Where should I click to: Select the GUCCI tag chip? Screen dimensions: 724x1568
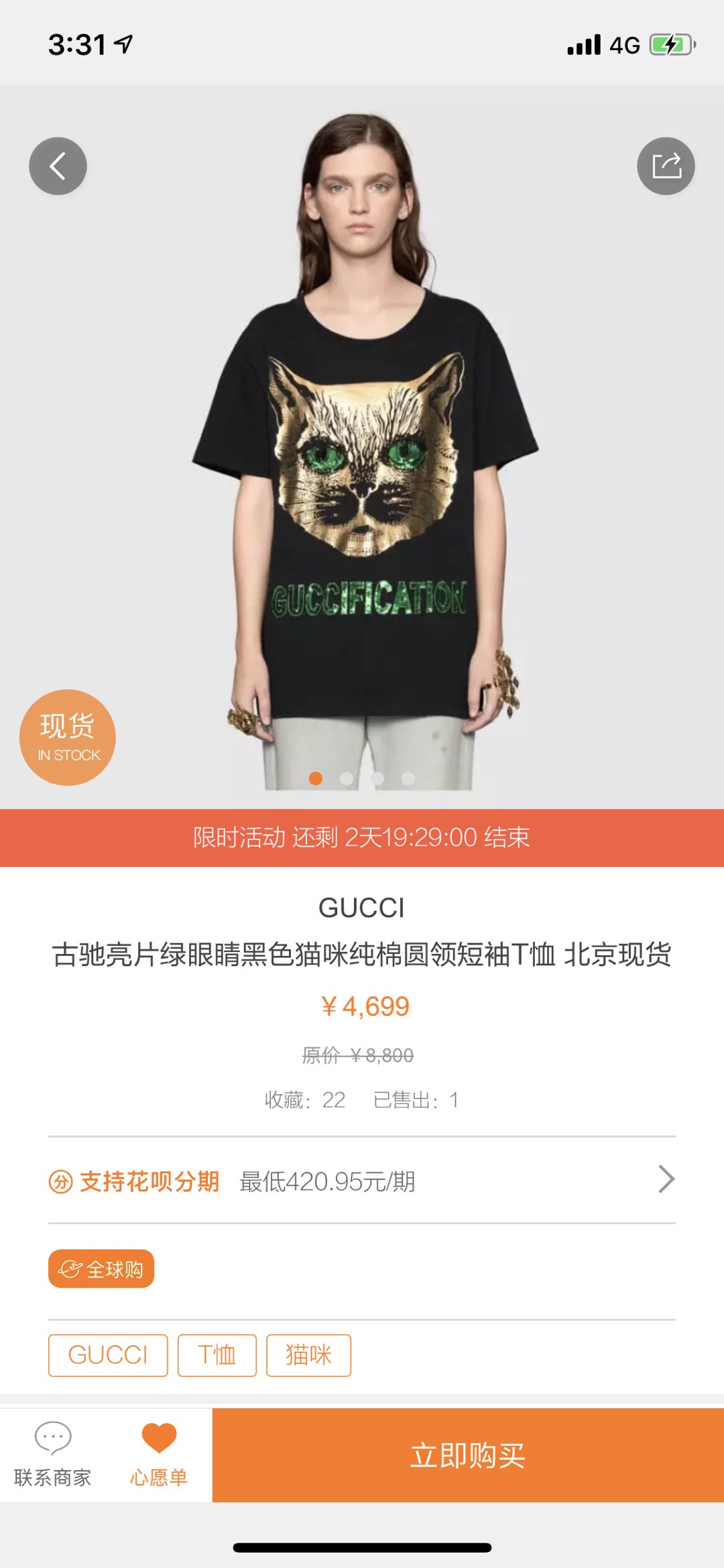pos(108,1355)
